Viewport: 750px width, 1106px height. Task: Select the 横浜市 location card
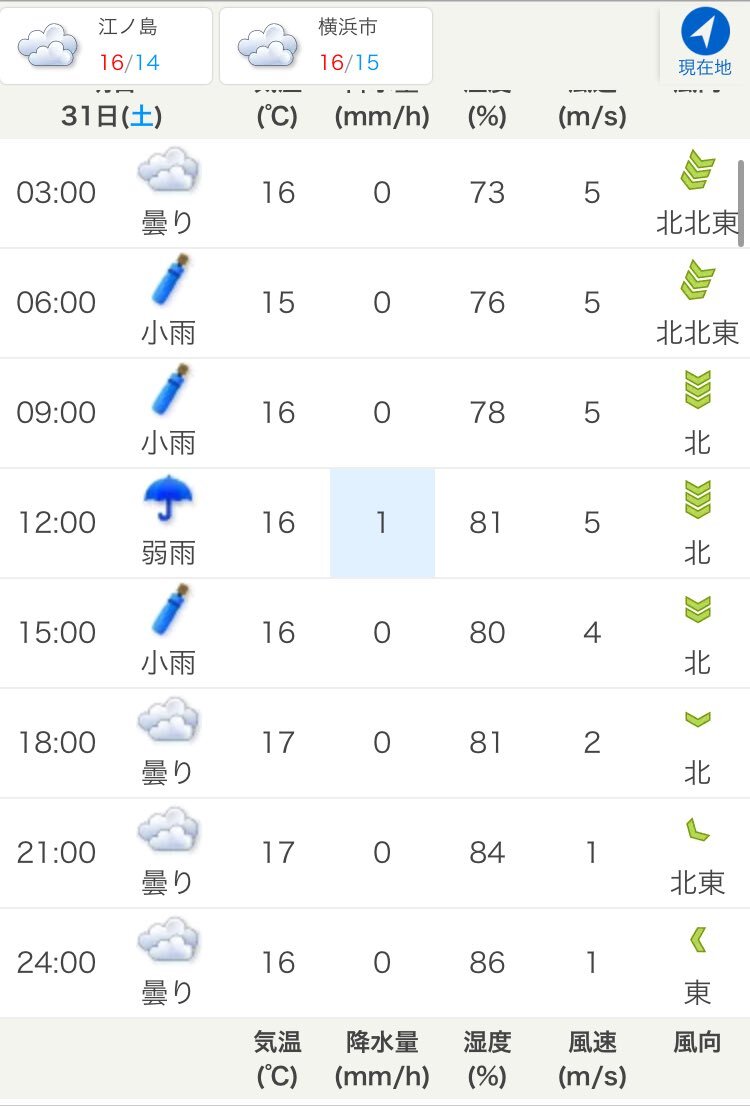[x=326, y=46]
